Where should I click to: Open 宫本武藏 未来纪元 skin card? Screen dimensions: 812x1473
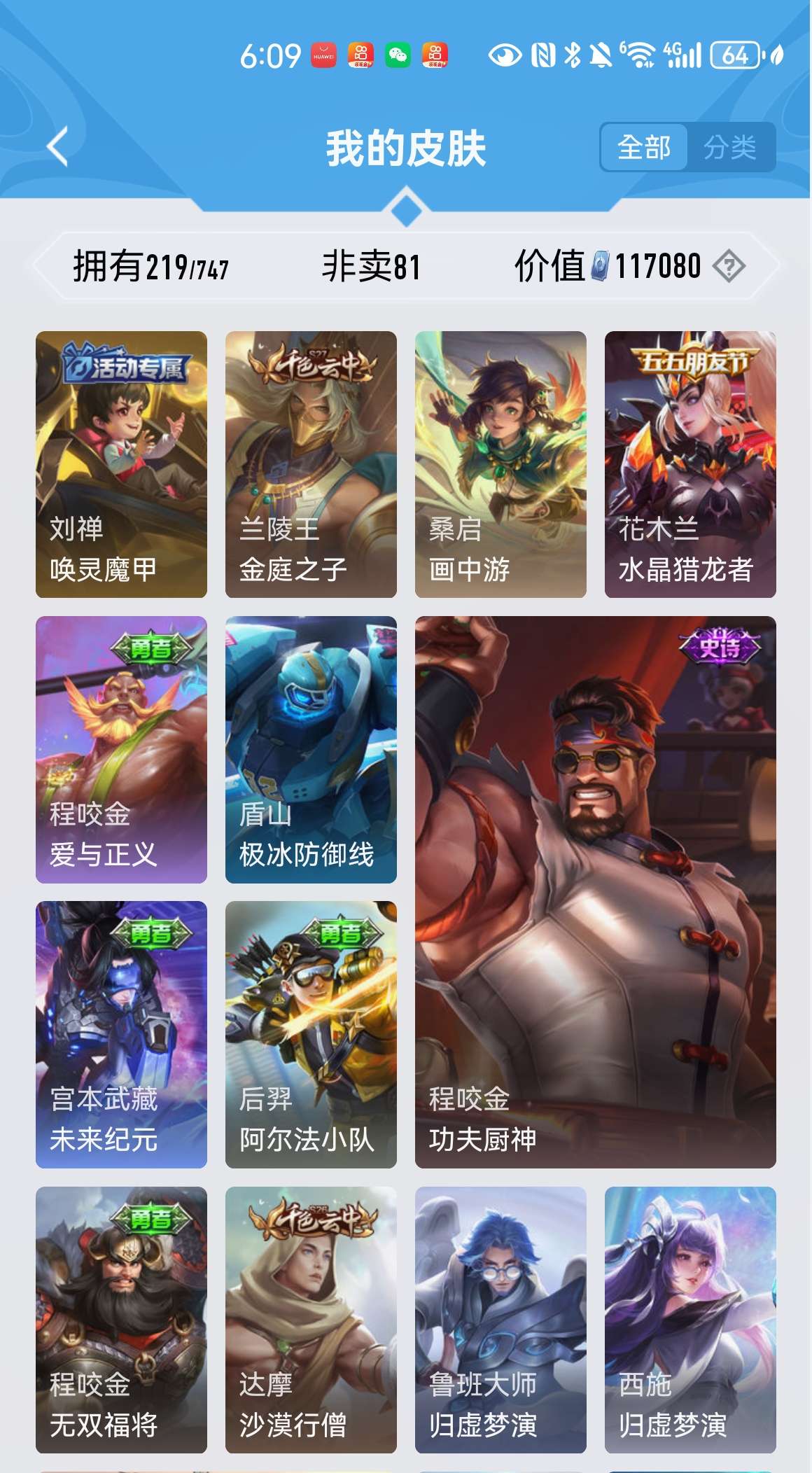121,1034
